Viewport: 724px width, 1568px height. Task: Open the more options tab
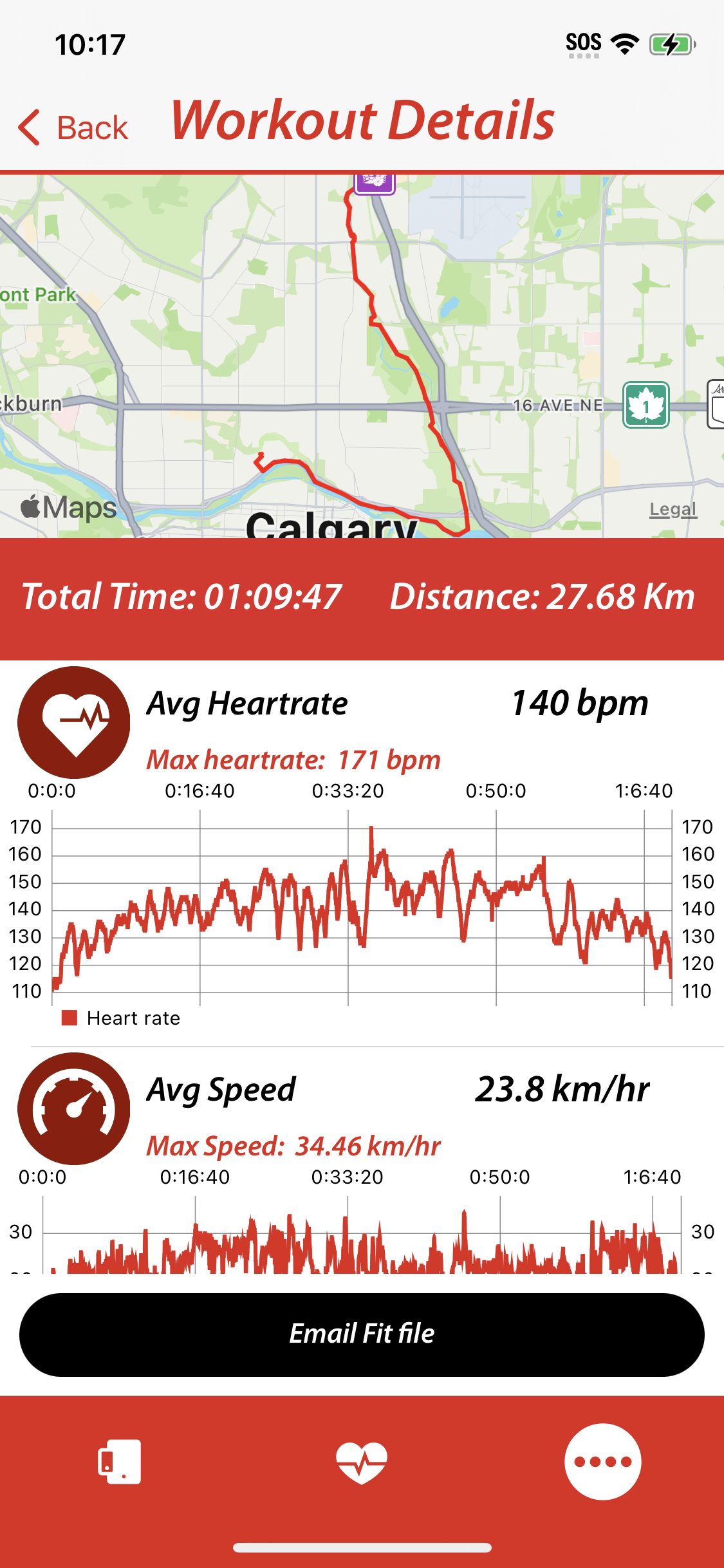coord(603,1461)
